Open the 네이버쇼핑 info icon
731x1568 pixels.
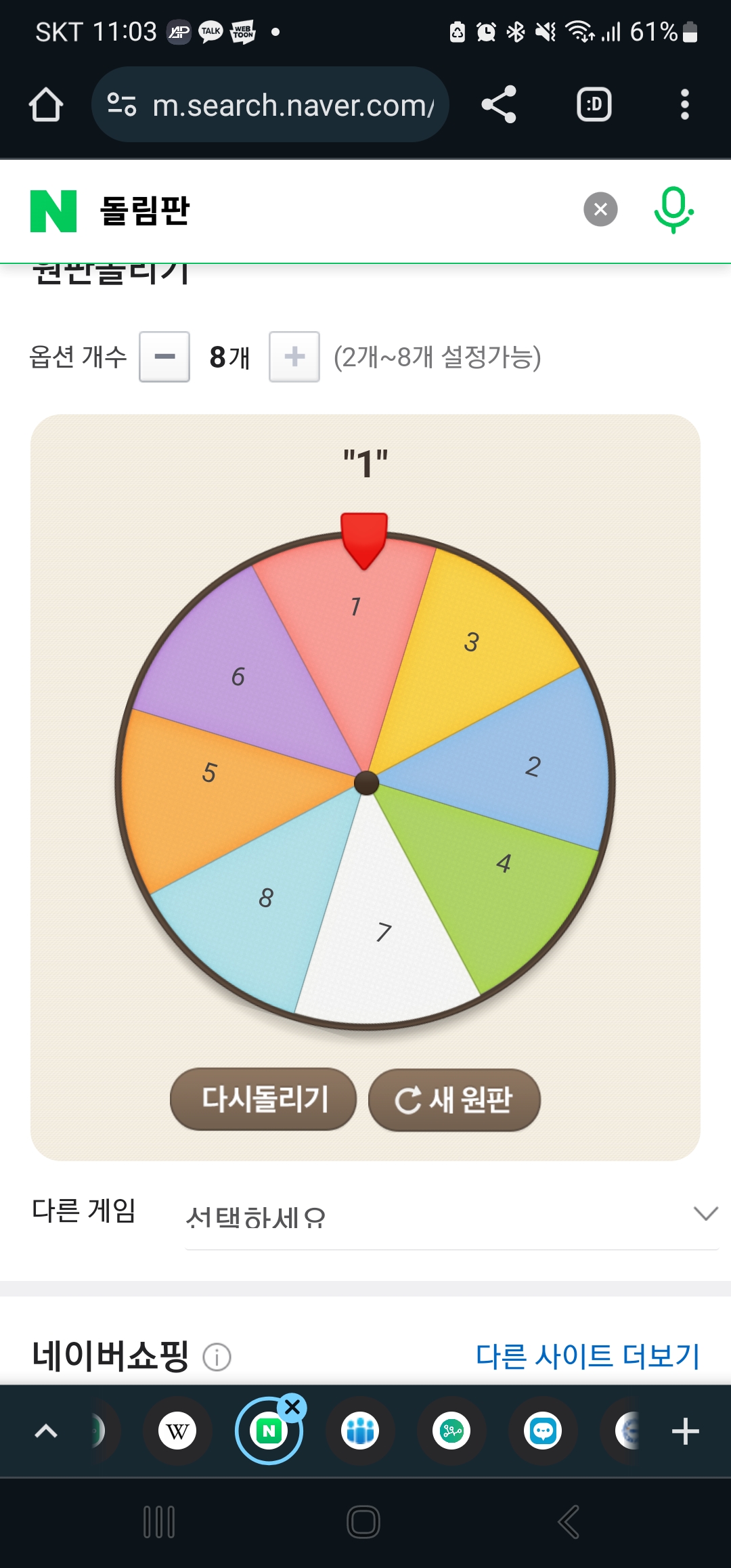[217, 1357]
